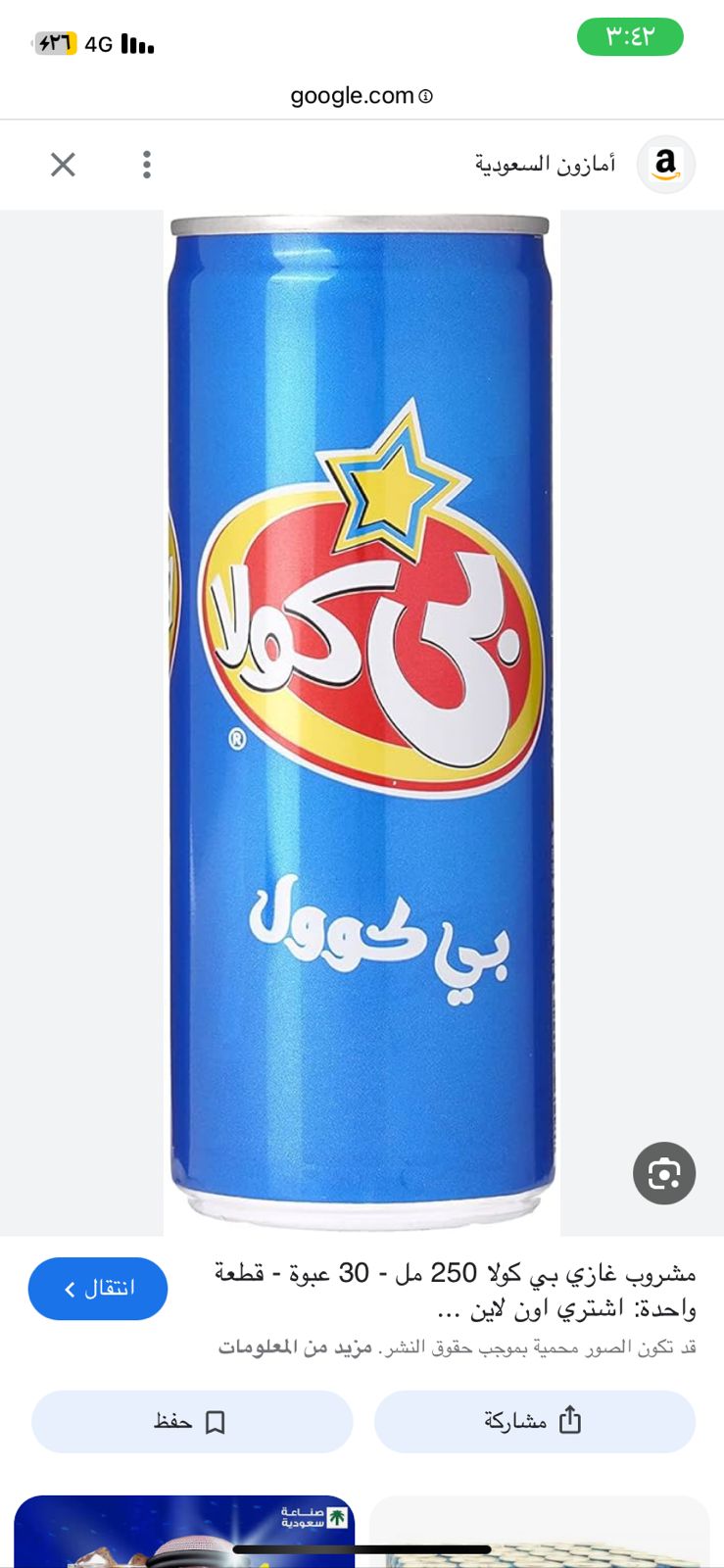Search this image with Google Lens
724x1568 pixels.
[663, 1173]
